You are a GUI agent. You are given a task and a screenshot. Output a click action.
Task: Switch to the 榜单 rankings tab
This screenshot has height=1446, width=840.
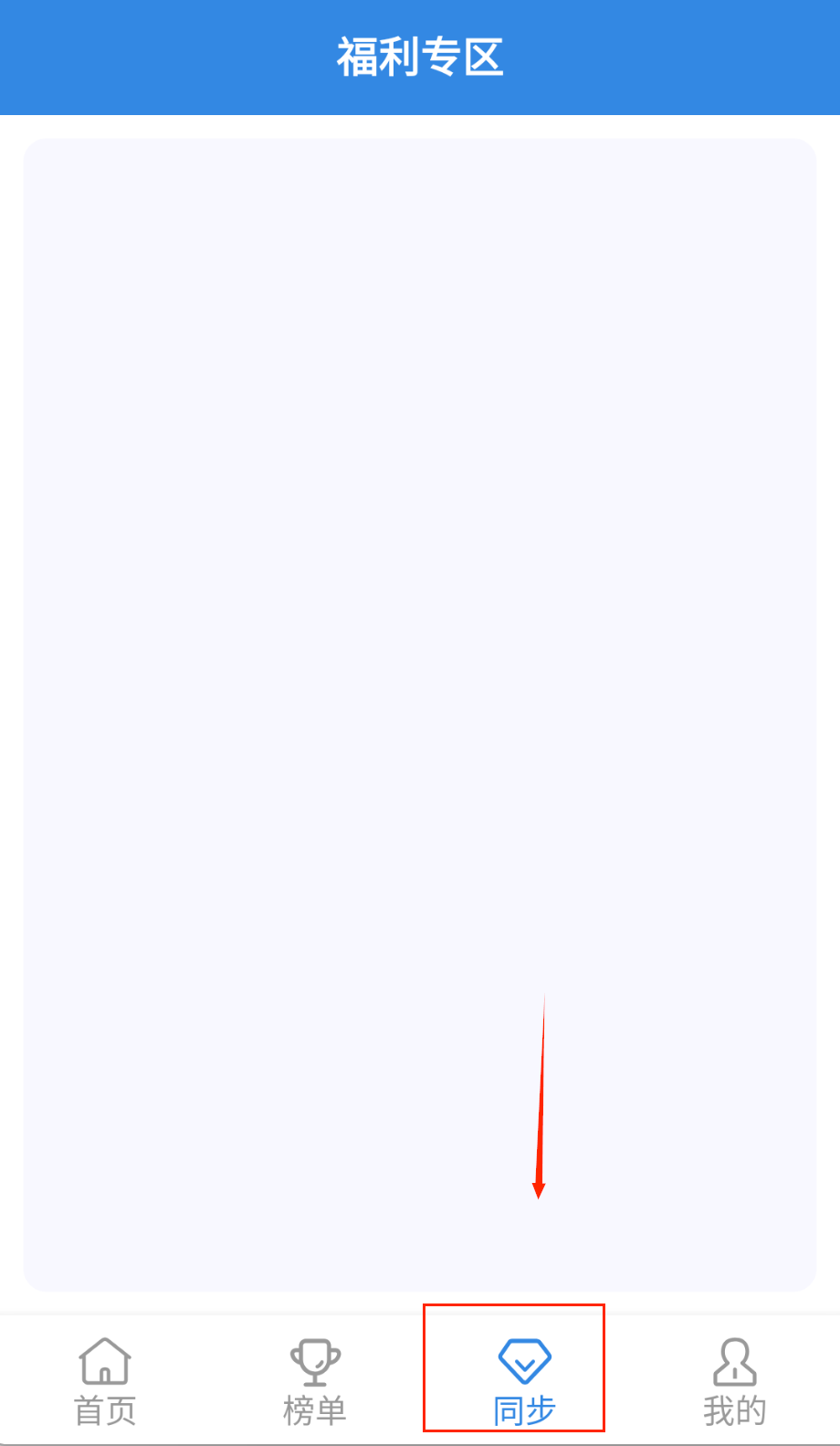coord(315,1380)
